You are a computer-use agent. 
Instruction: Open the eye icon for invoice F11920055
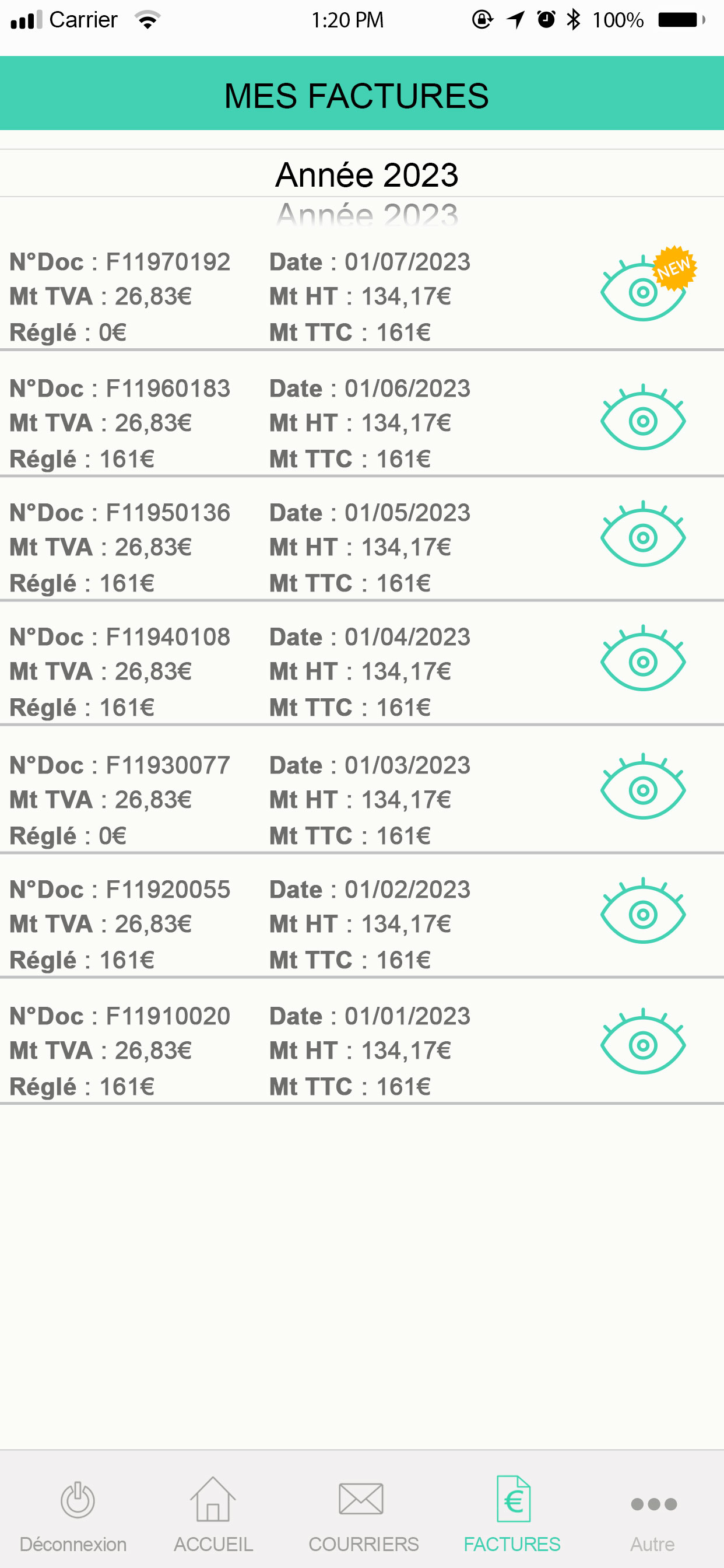(643, 911)
